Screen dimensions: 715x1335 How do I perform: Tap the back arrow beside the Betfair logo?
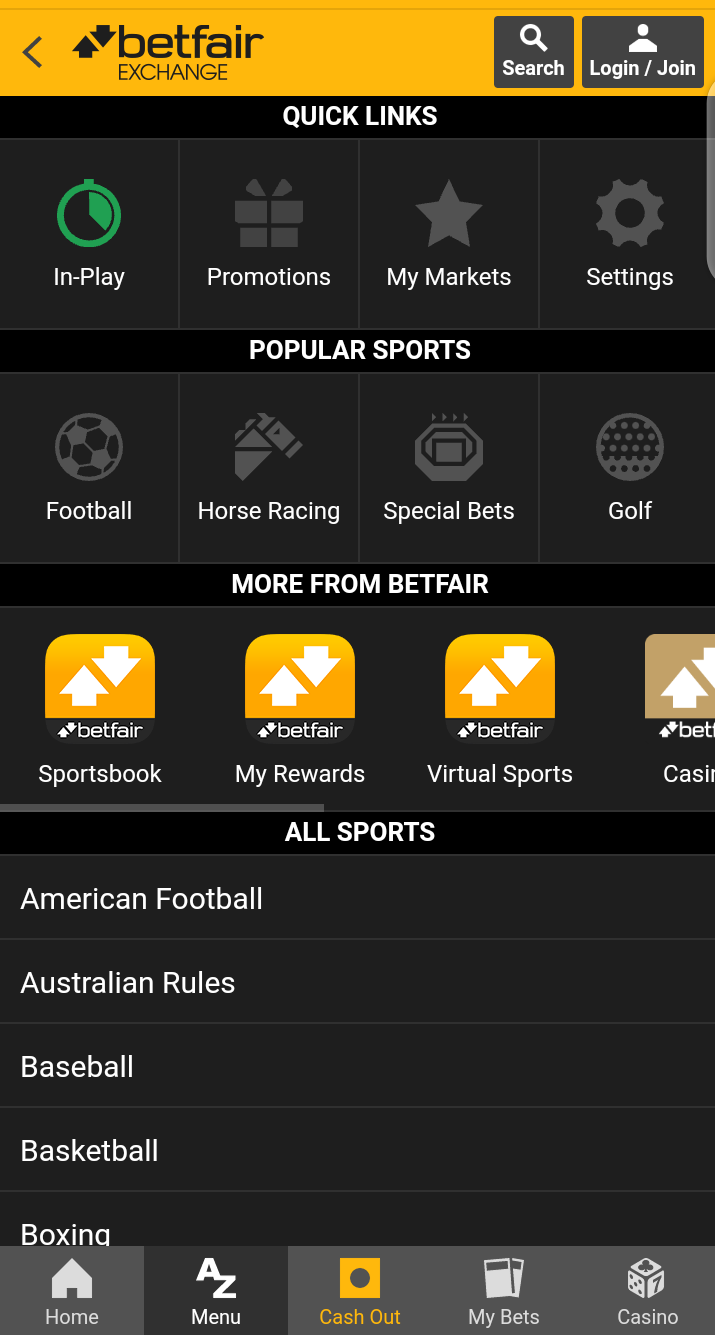33,52
